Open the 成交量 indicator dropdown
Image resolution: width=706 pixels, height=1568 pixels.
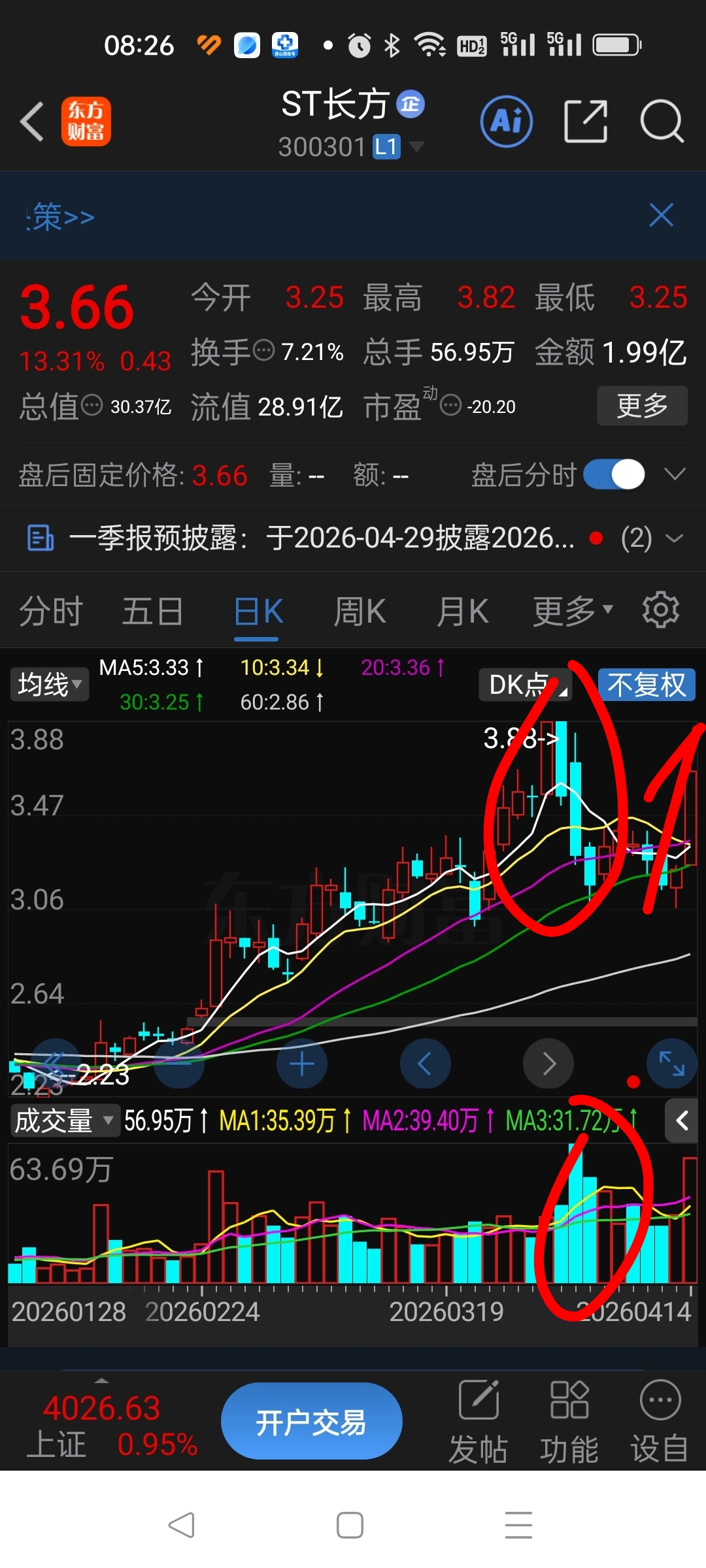pyautogui.click(x=65, y=1120)
